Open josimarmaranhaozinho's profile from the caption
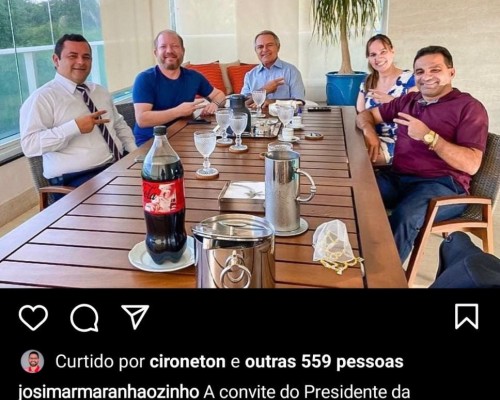Image resolution: width=500 pixels, height=400 pixels. (109, 393)
